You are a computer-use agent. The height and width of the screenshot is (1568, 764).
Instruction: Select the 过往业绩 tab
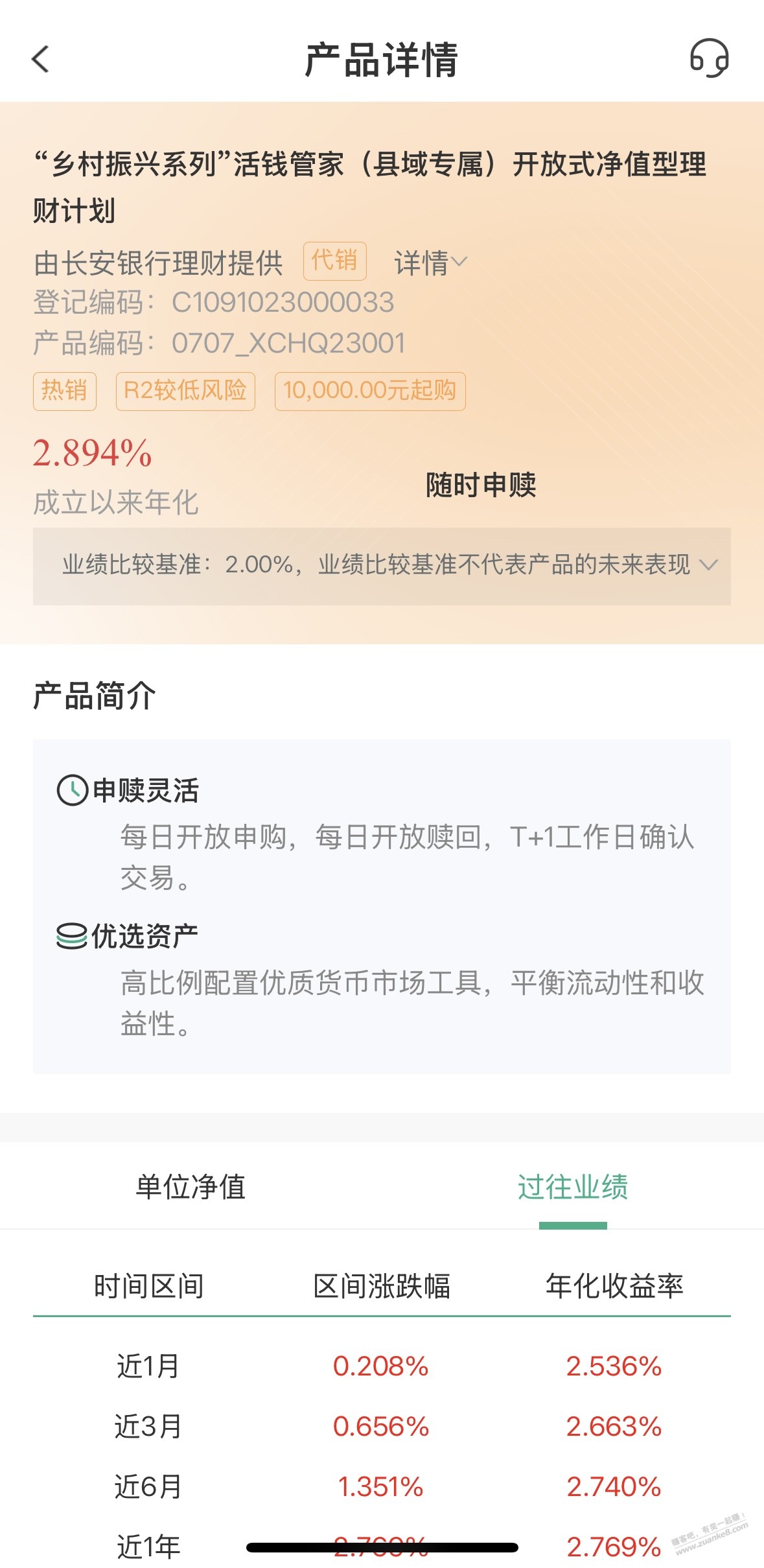pyautogui.click(x=572, y=1187)
